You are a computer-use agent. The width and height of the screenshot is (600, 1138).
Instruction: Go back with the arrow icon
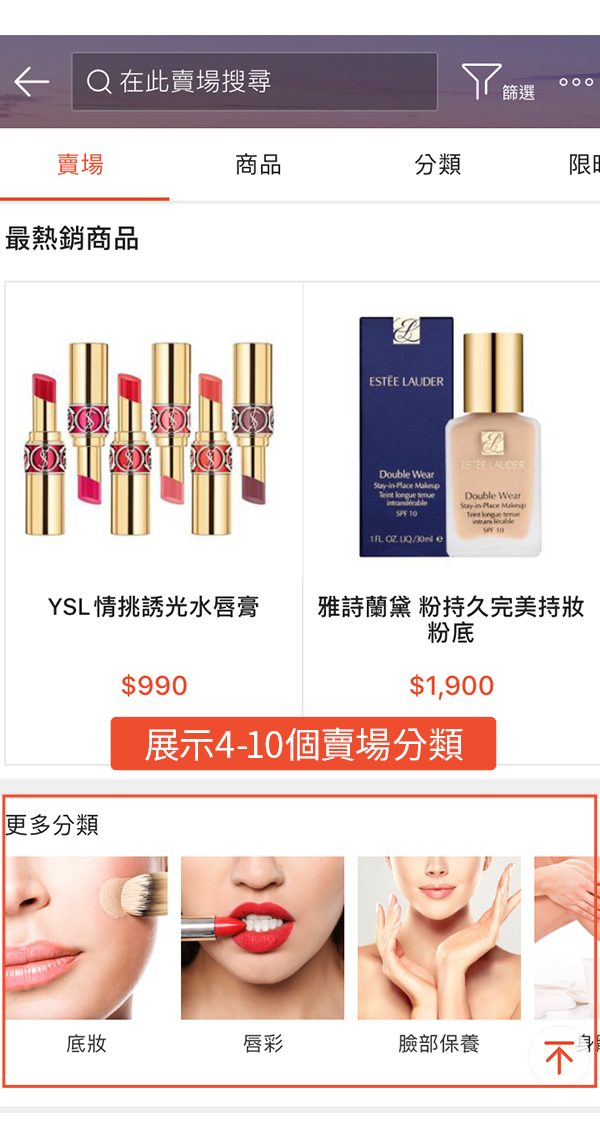32,82
